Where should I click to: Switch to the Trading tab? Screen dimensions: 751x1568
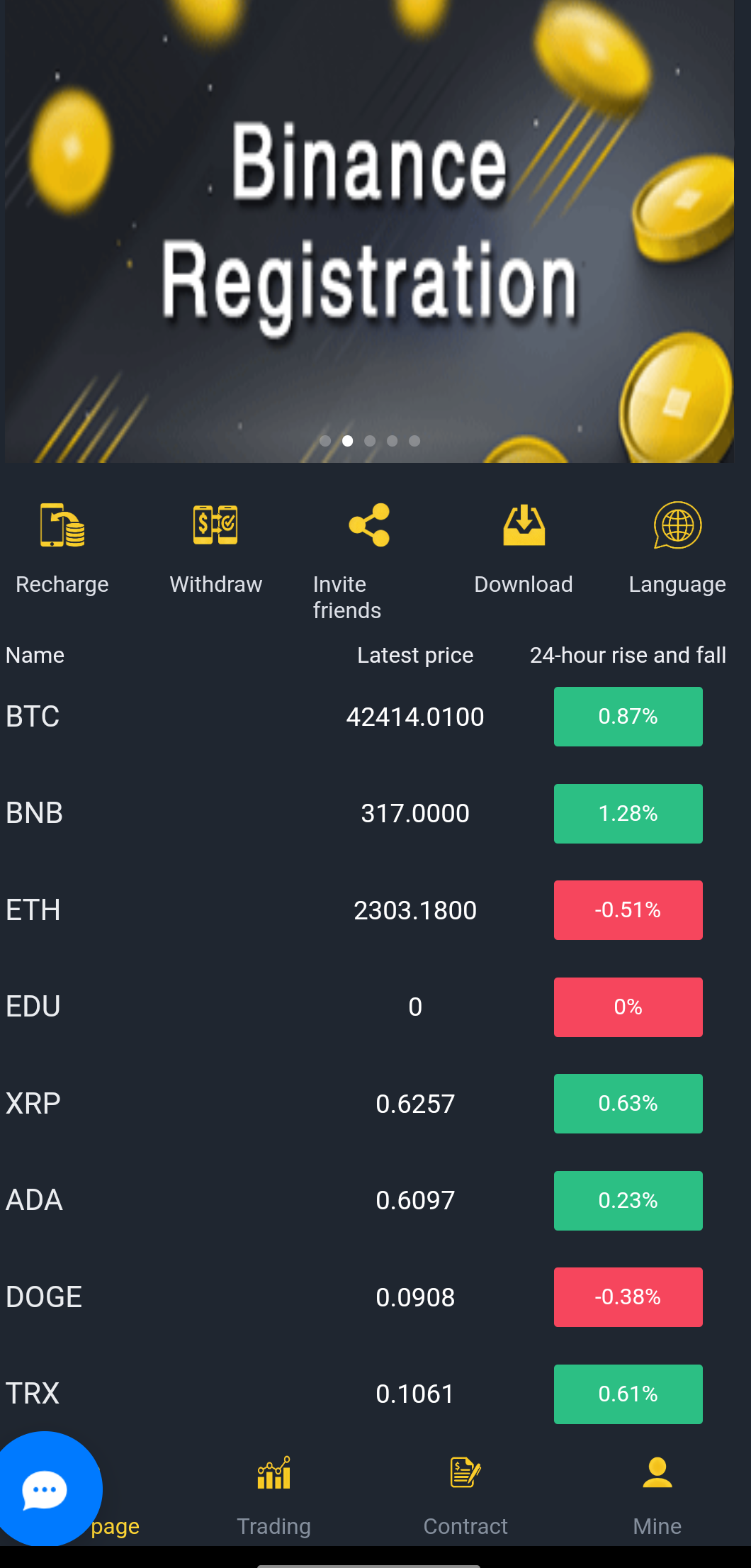coord(274,1496)
